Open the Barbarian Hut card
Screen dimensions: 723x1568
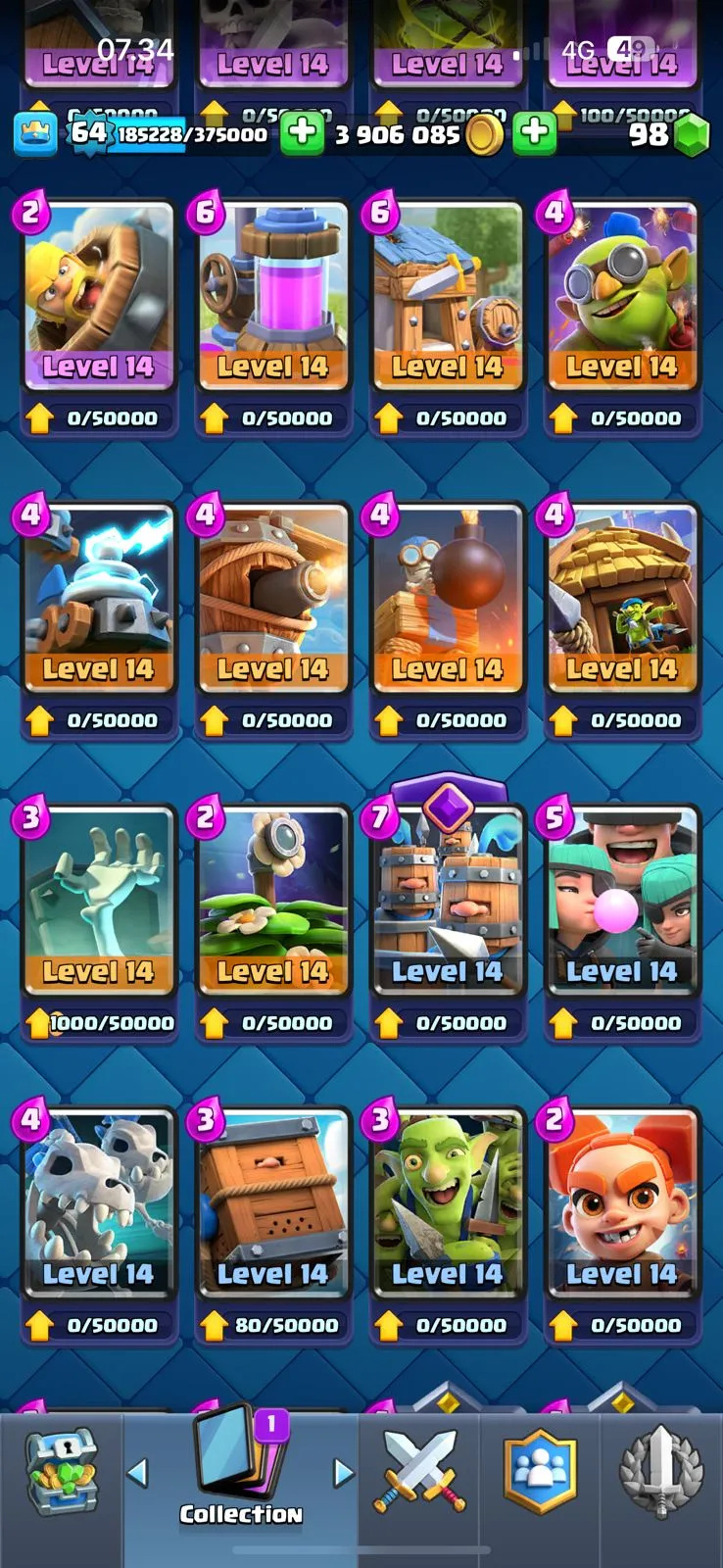point(447,294)
